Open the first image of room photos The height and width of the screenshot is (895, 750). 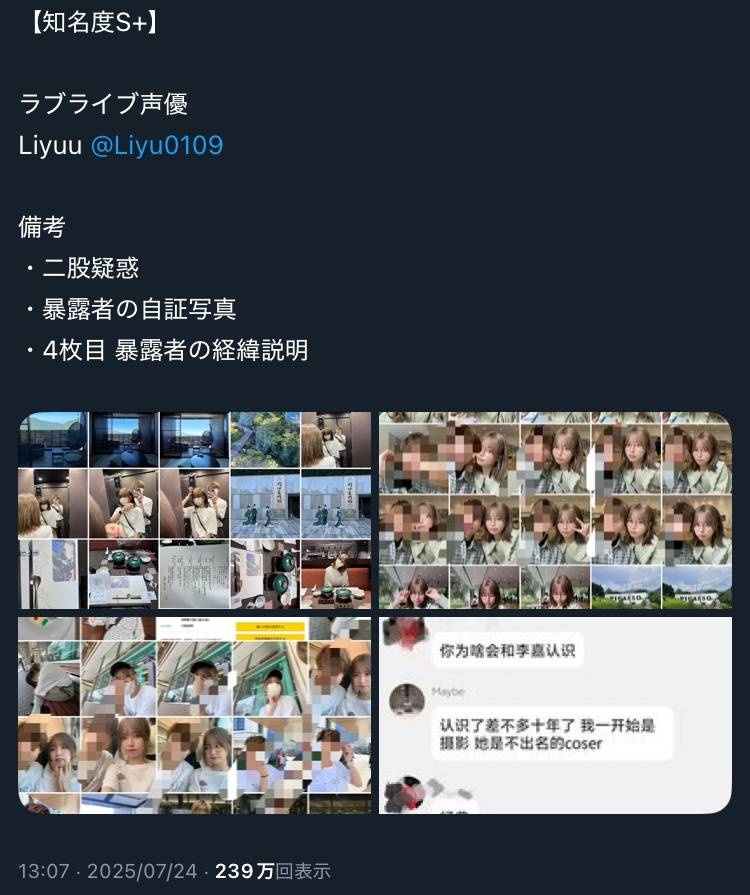[x=195, y=510]
